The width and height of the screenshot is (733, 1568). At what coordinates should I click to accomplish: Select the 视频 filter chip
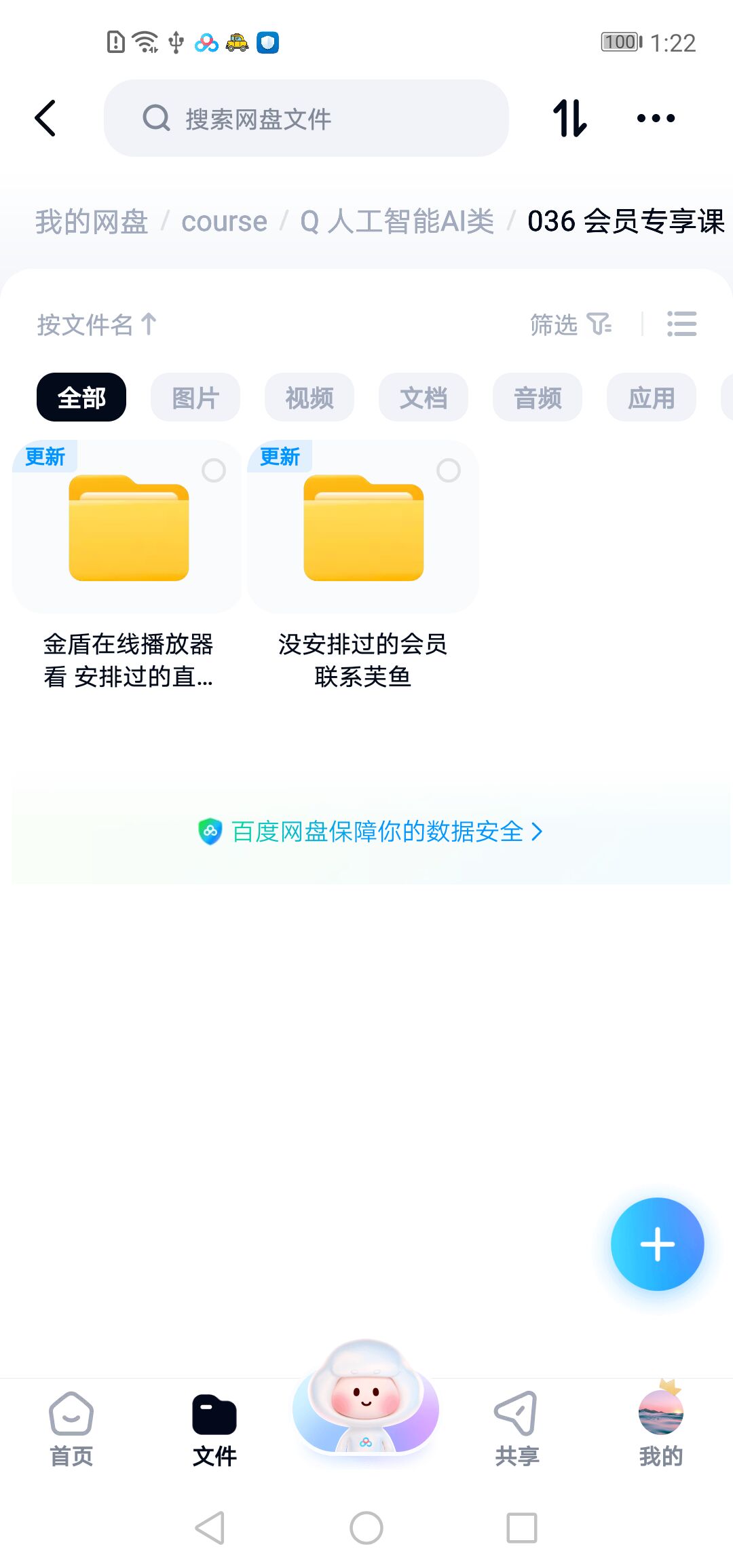coord(309,398)
